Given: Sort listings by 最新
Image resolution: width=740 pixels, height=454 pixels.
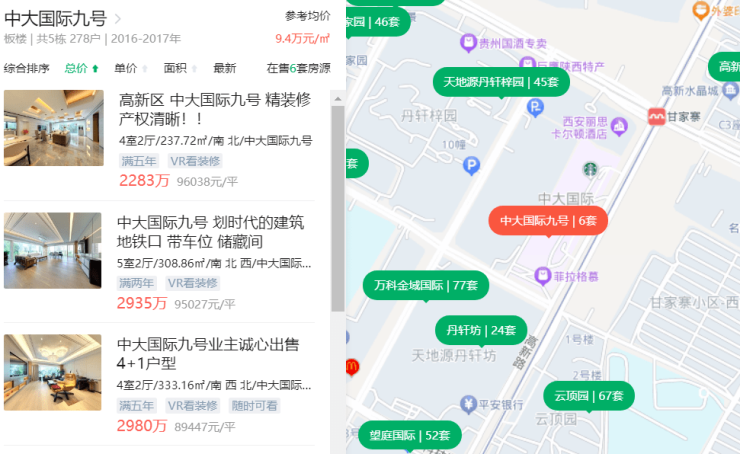Looking at the screenshot, I should tap(224, 69).
